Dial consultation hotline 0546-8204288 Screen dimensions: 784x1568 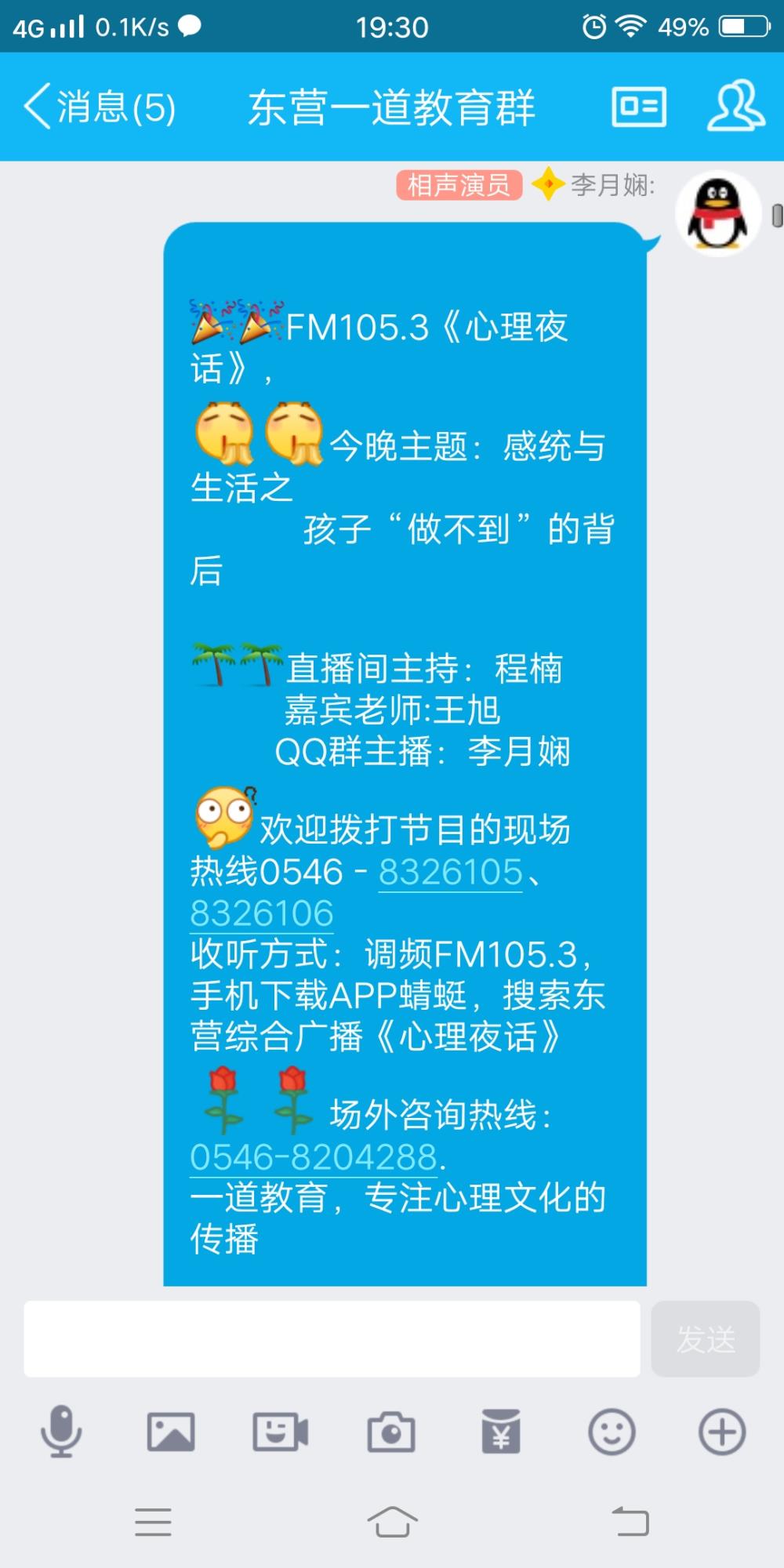click(314, 1157)
